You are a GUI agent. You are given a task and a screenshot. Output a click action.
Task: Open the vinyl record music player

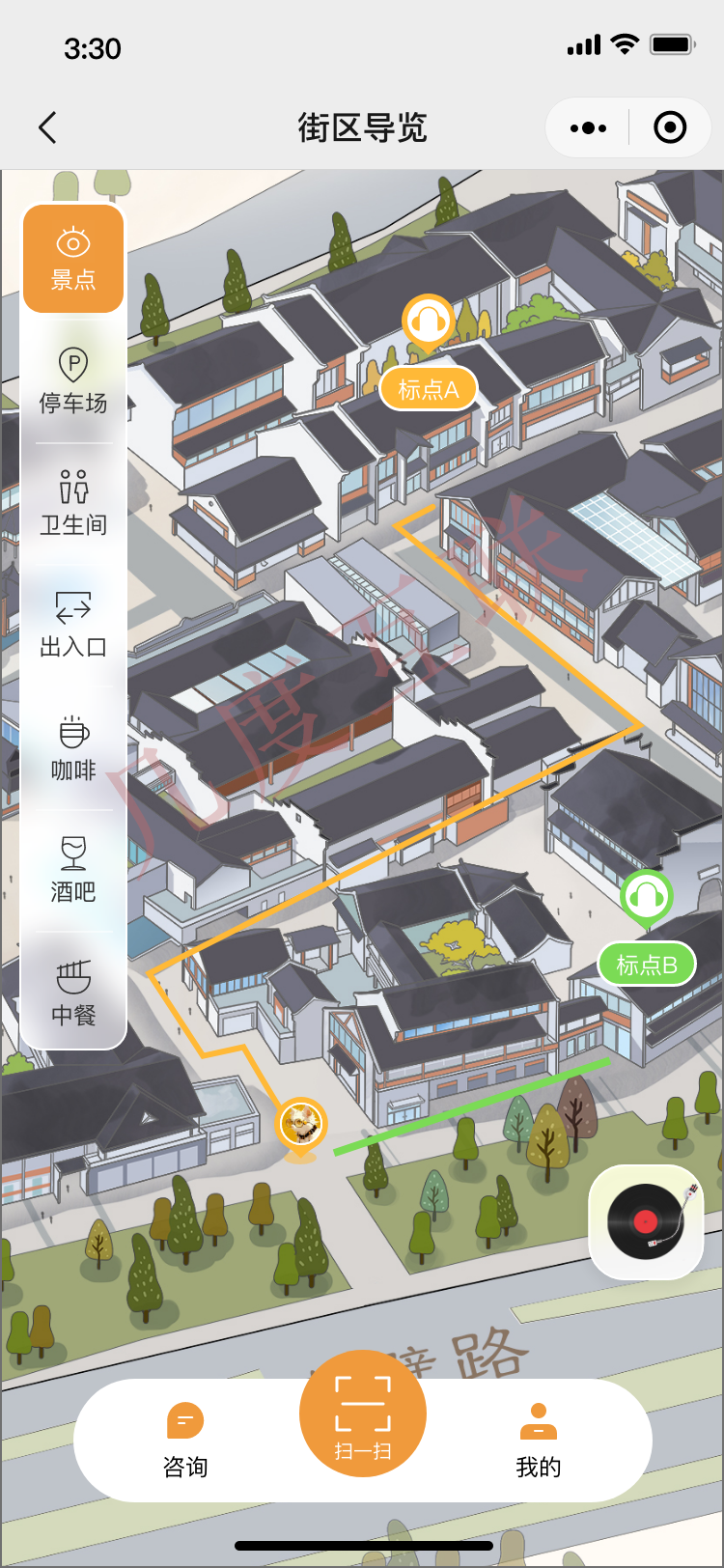pyautogui.click(x=646, y=1221)
